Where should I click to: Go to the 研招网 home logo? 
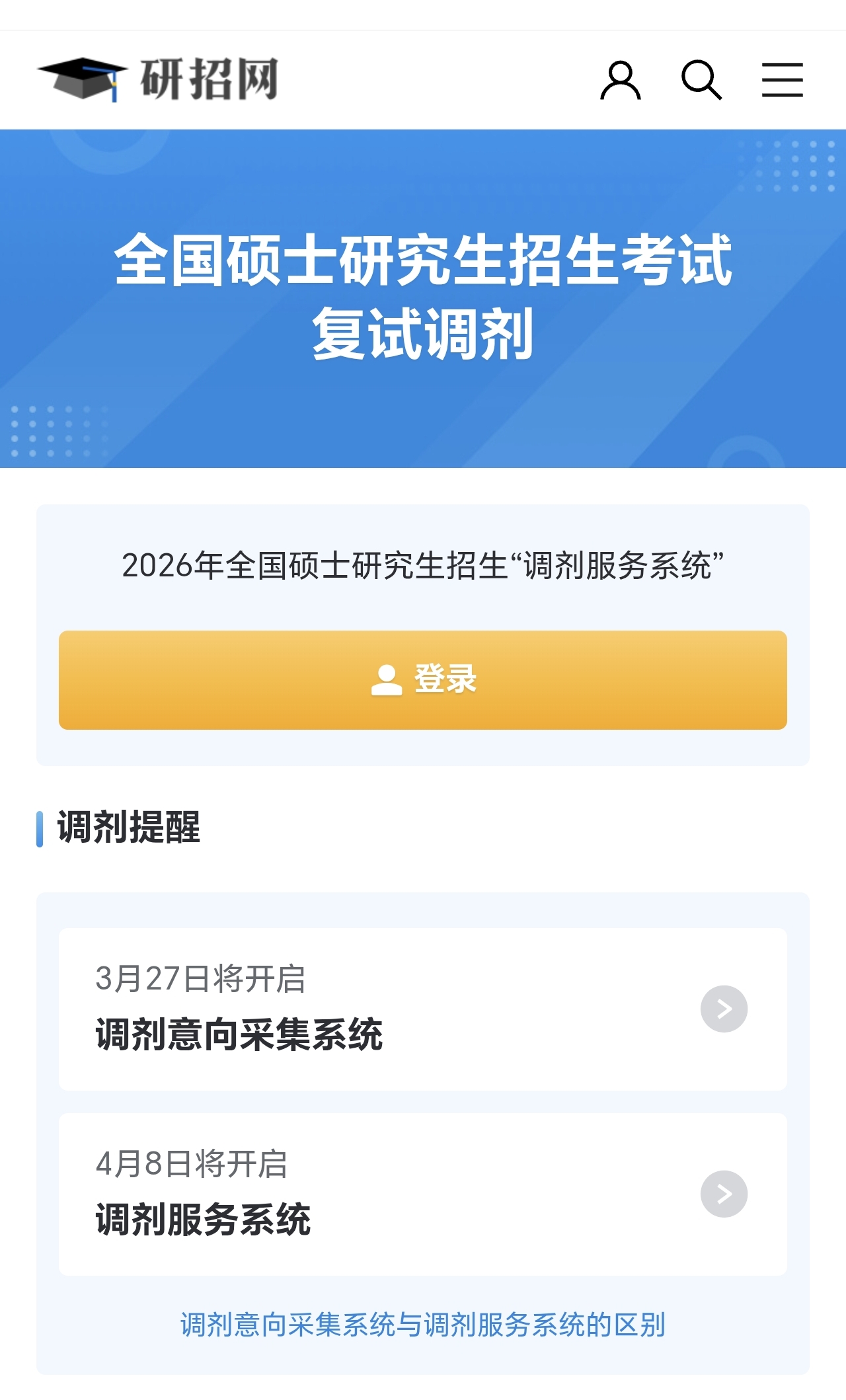[x=159, y=79]
